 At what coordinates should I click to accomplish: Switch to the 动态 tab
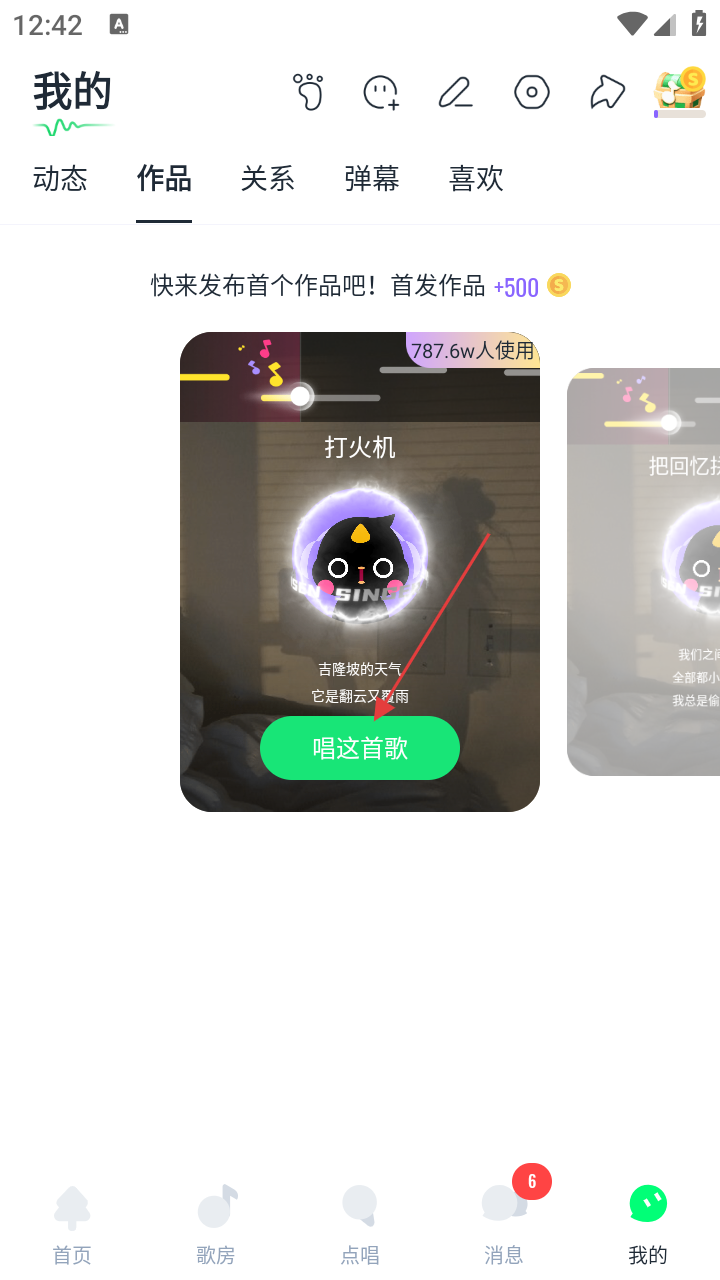(60, 179)
